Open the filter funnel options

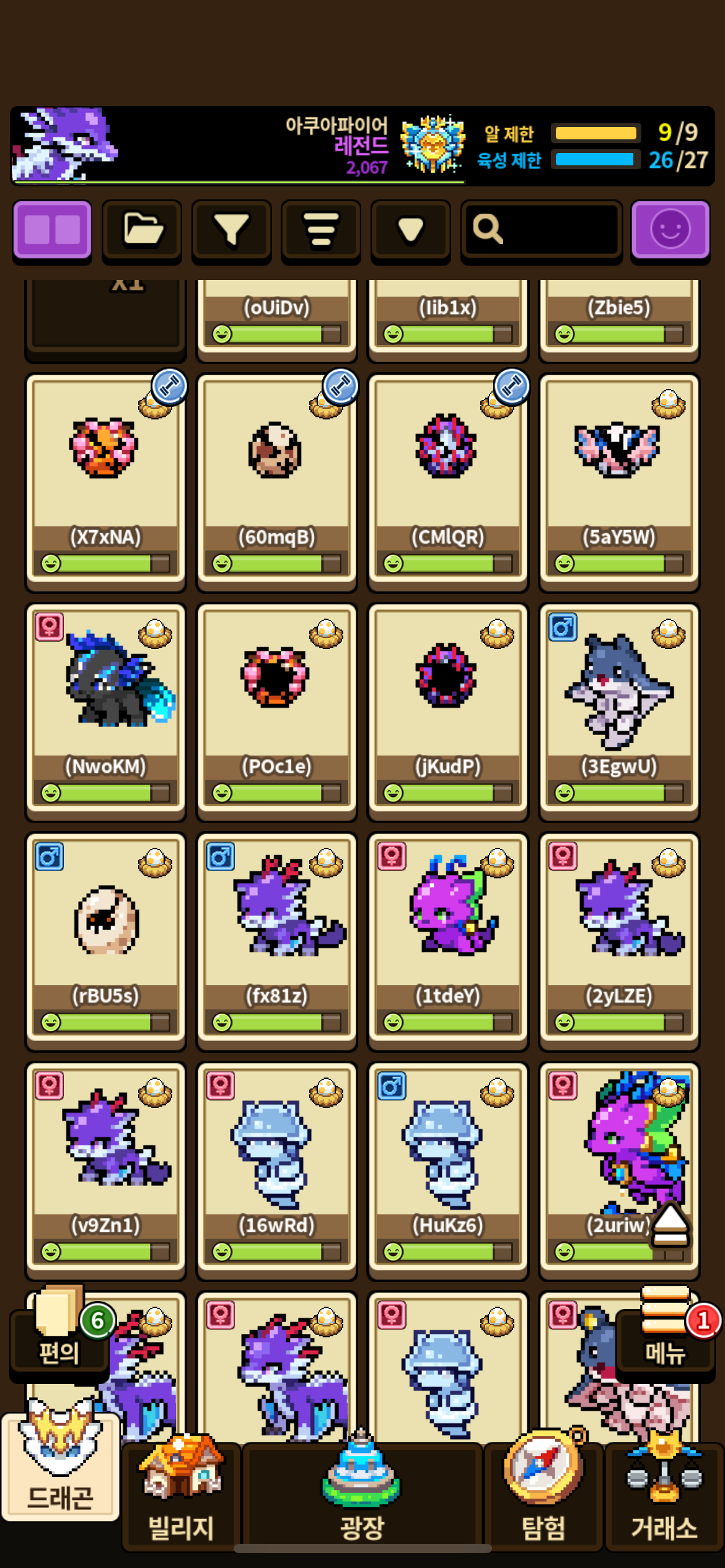pyautogui.click(x=231, y=229)
